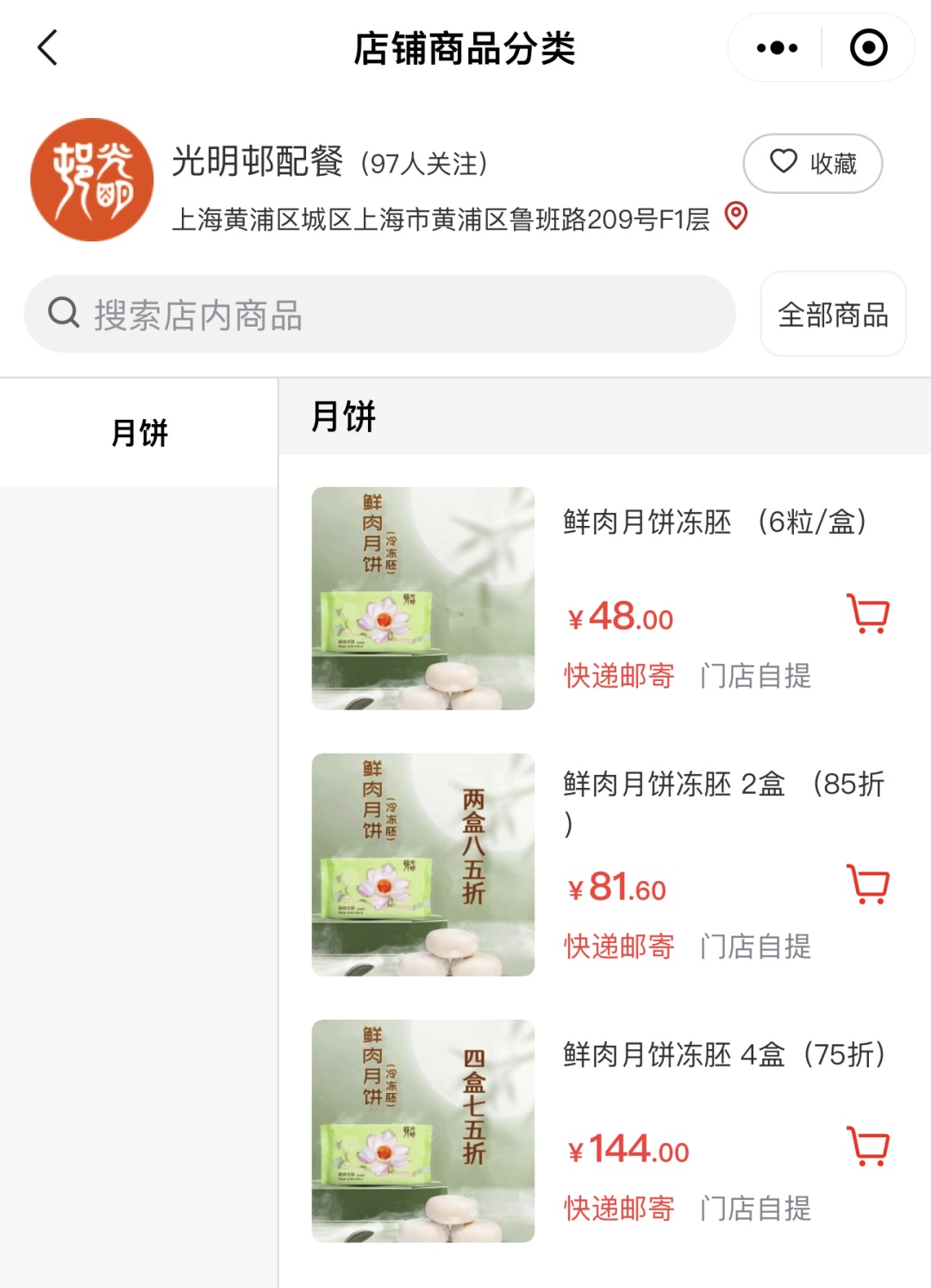
Task: Add 鲜肉月饼冻胚 (6粒/盒) to cart
Action: 868,614
